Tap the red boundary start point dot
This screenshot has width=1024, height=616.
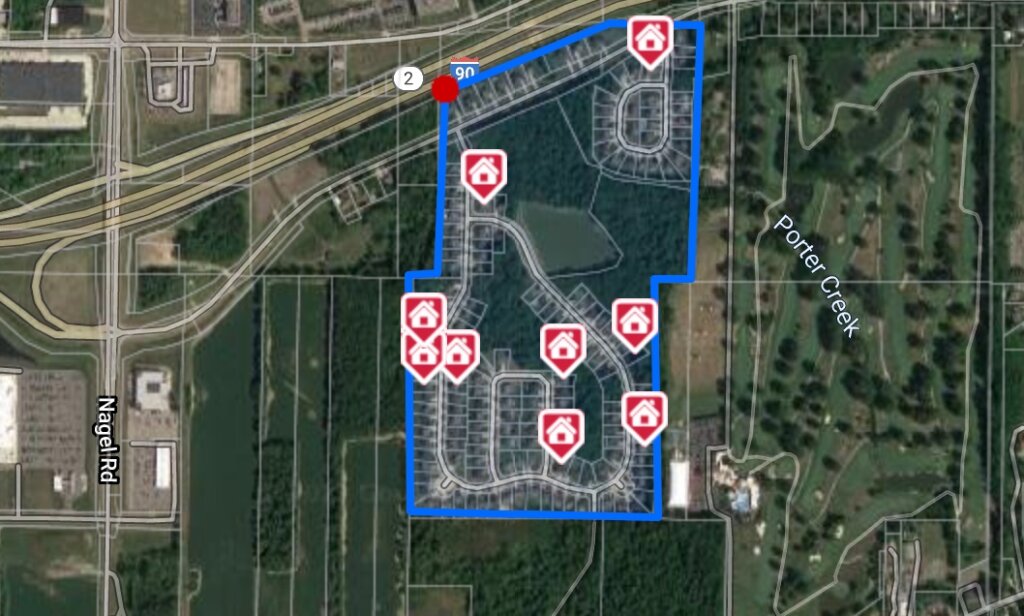(x=445, y=89)
